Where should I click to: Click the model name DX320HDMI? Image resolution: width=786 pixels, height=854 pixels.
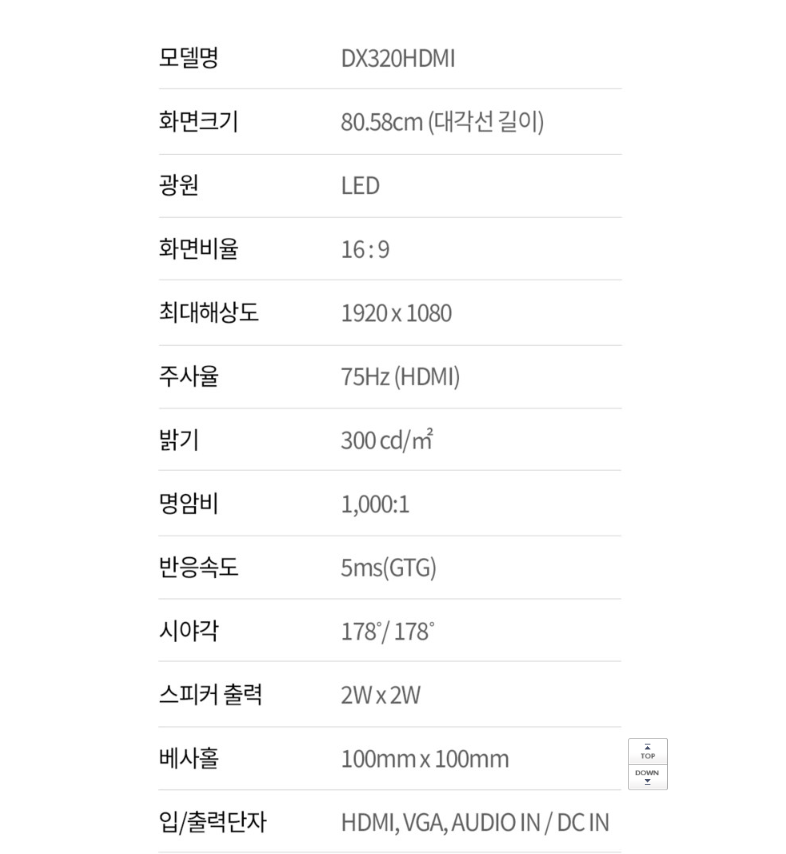click(397, 59)
